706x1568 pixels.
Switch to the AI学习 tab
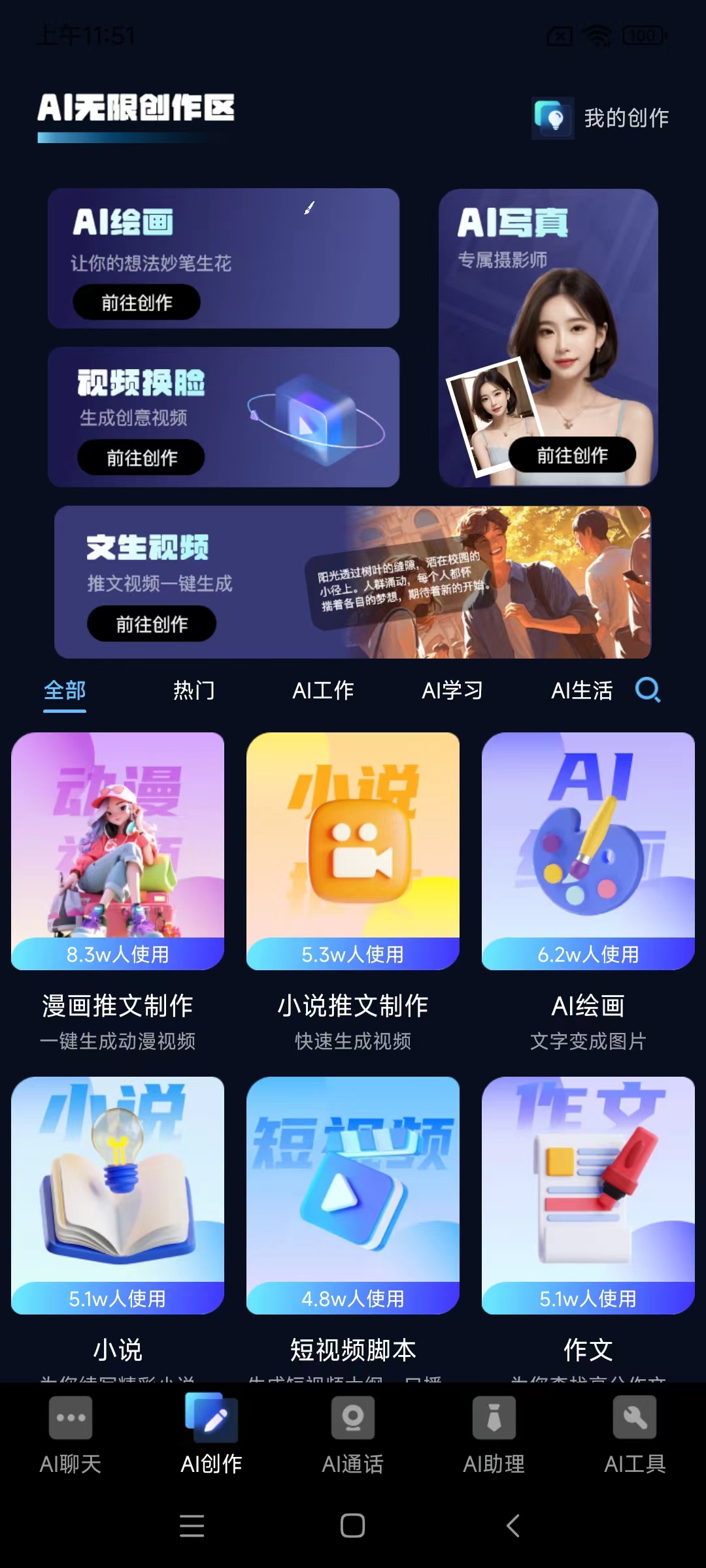coord(452,691)
